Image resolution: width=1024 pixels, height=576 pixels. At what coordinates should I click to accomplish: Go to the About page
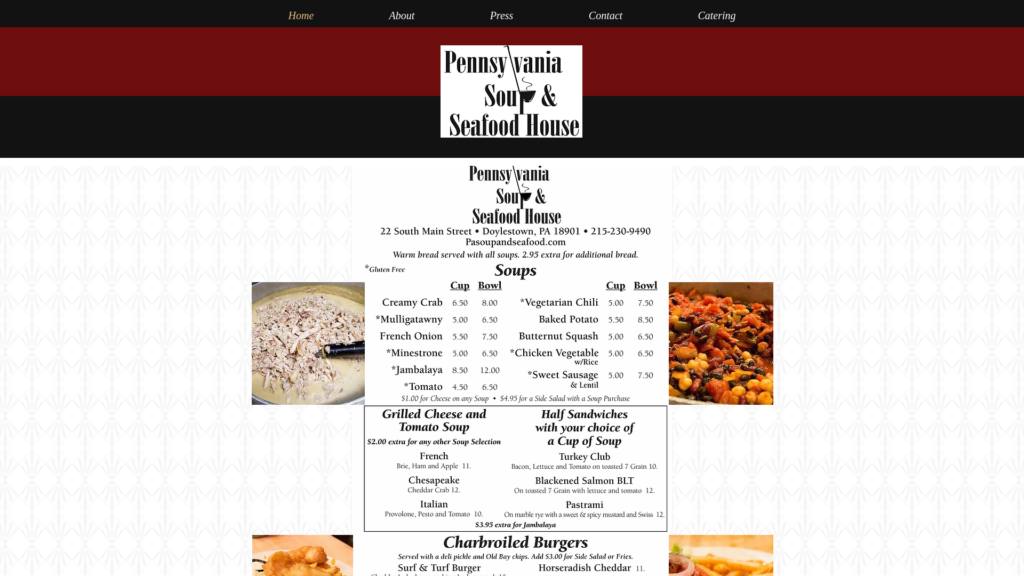click(401, 16)
